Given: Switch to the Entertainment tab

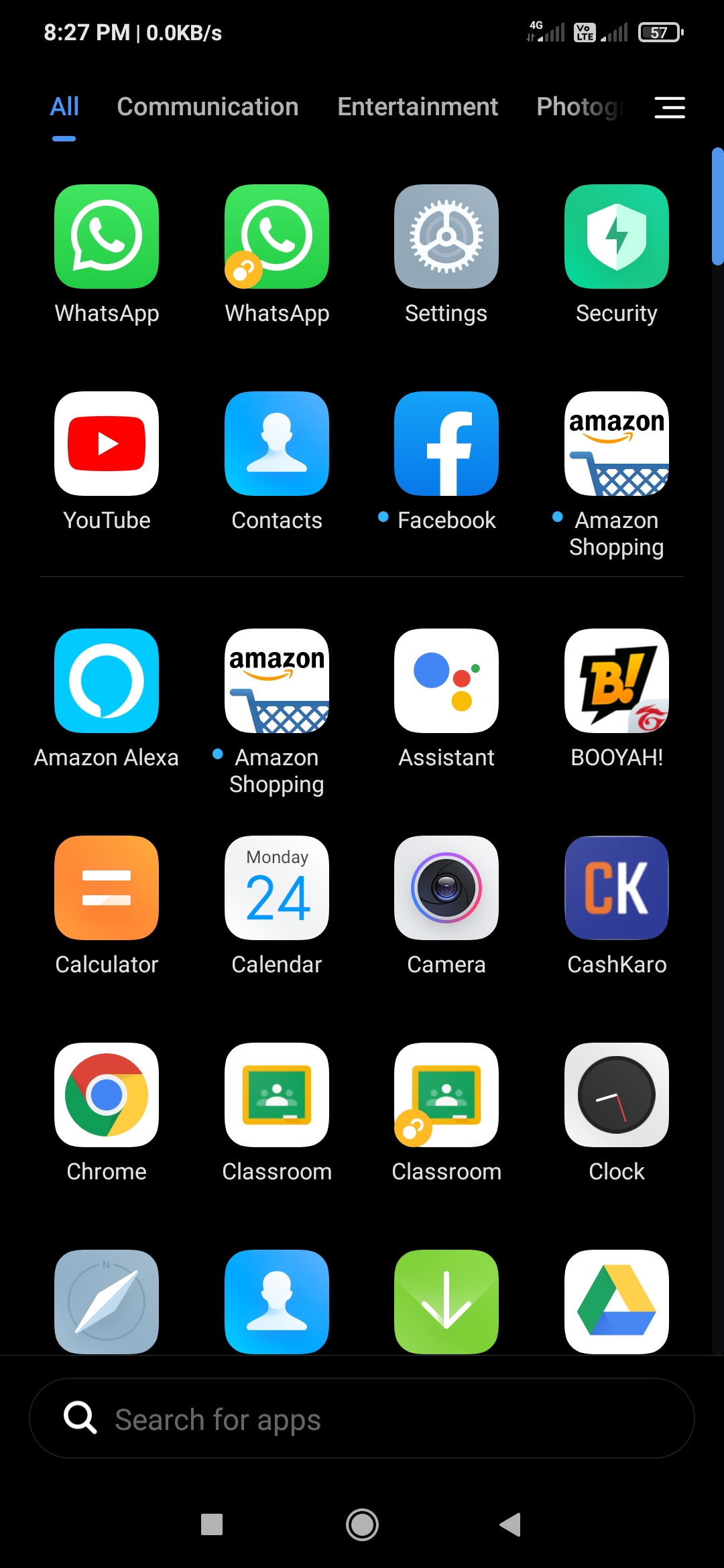Looking at the screenshot, I should pyautogui.click(x=417, y=107).
